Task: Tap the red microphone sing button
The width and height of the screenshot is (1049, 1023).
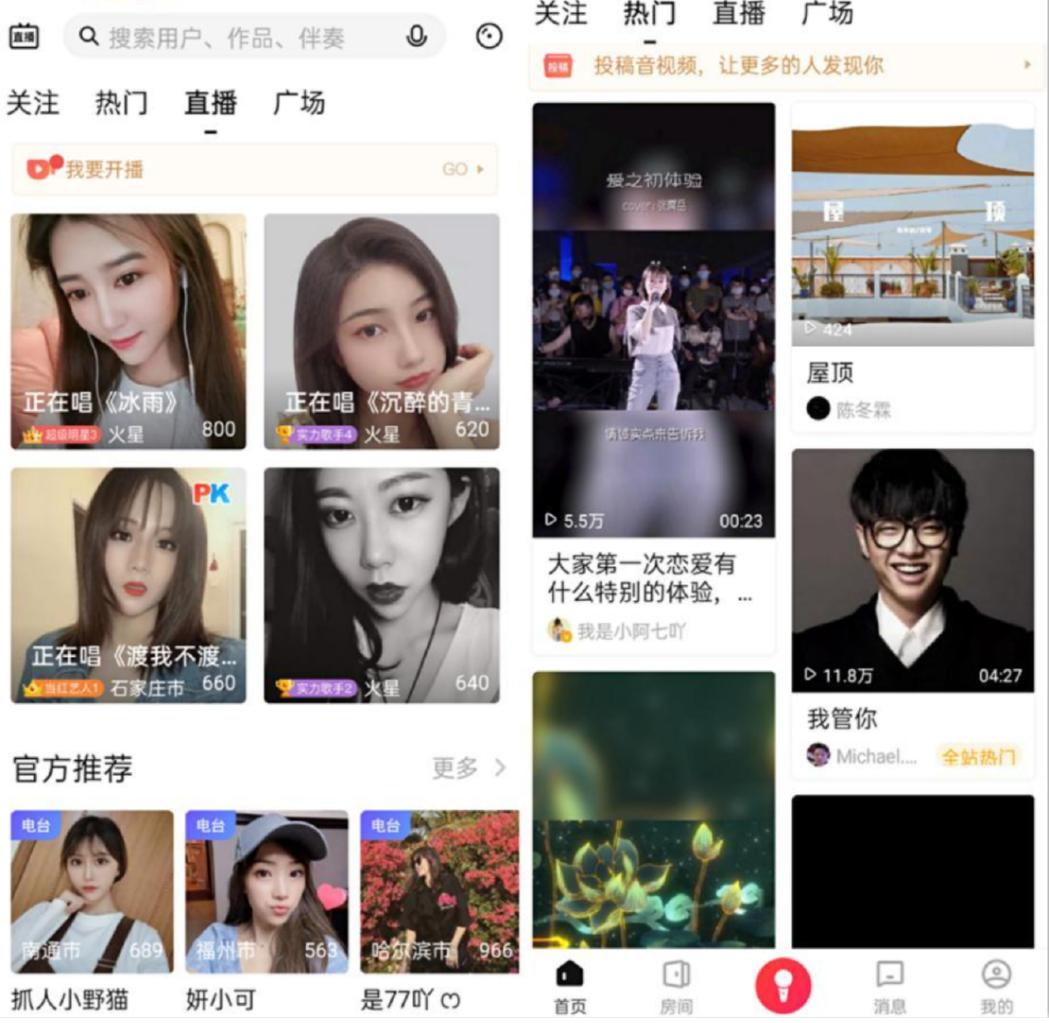Action: (x=783, y=985)
